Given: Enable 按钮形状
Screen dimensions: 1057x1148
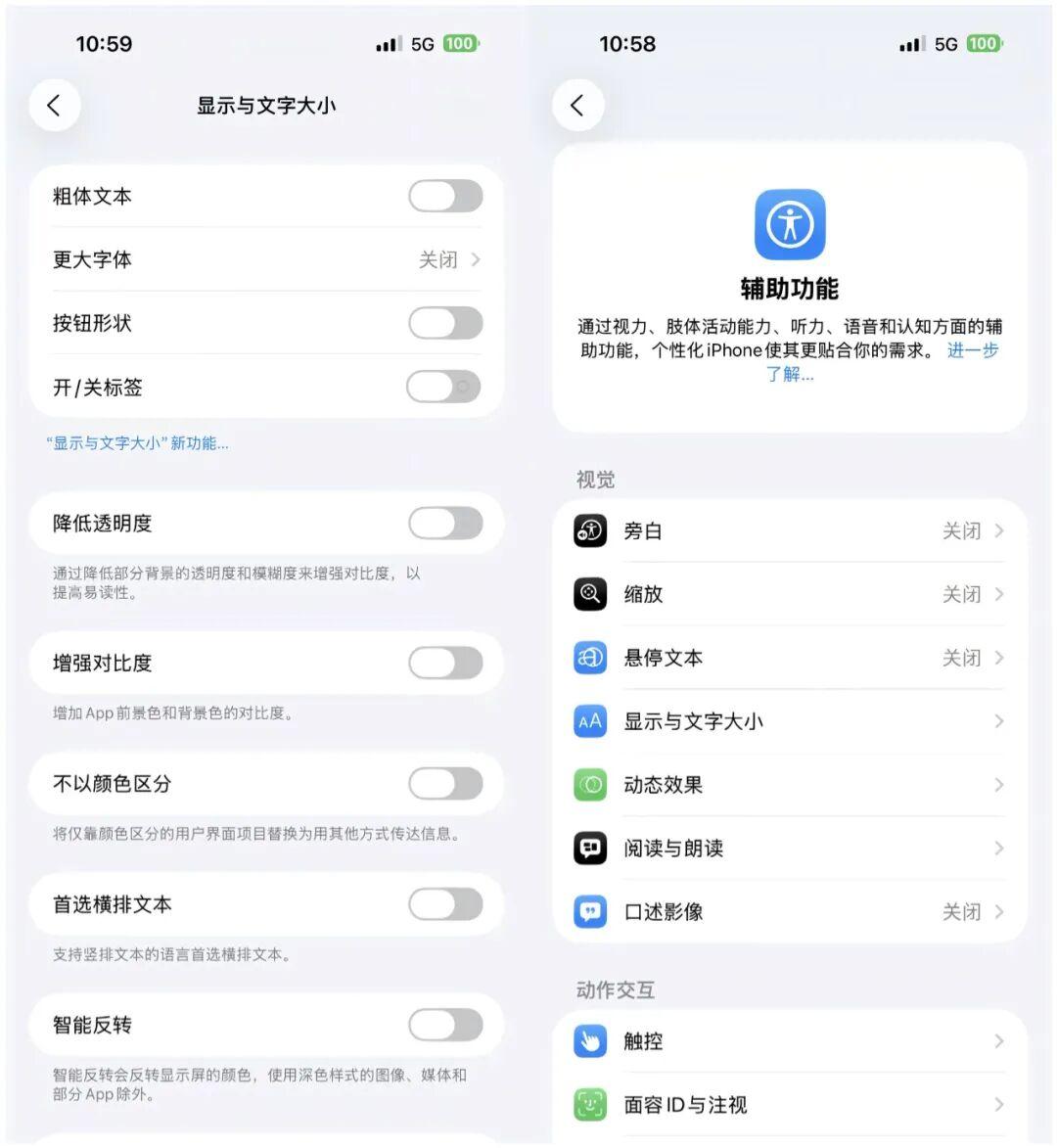Looking at the screenshot, I should [445, 323].
